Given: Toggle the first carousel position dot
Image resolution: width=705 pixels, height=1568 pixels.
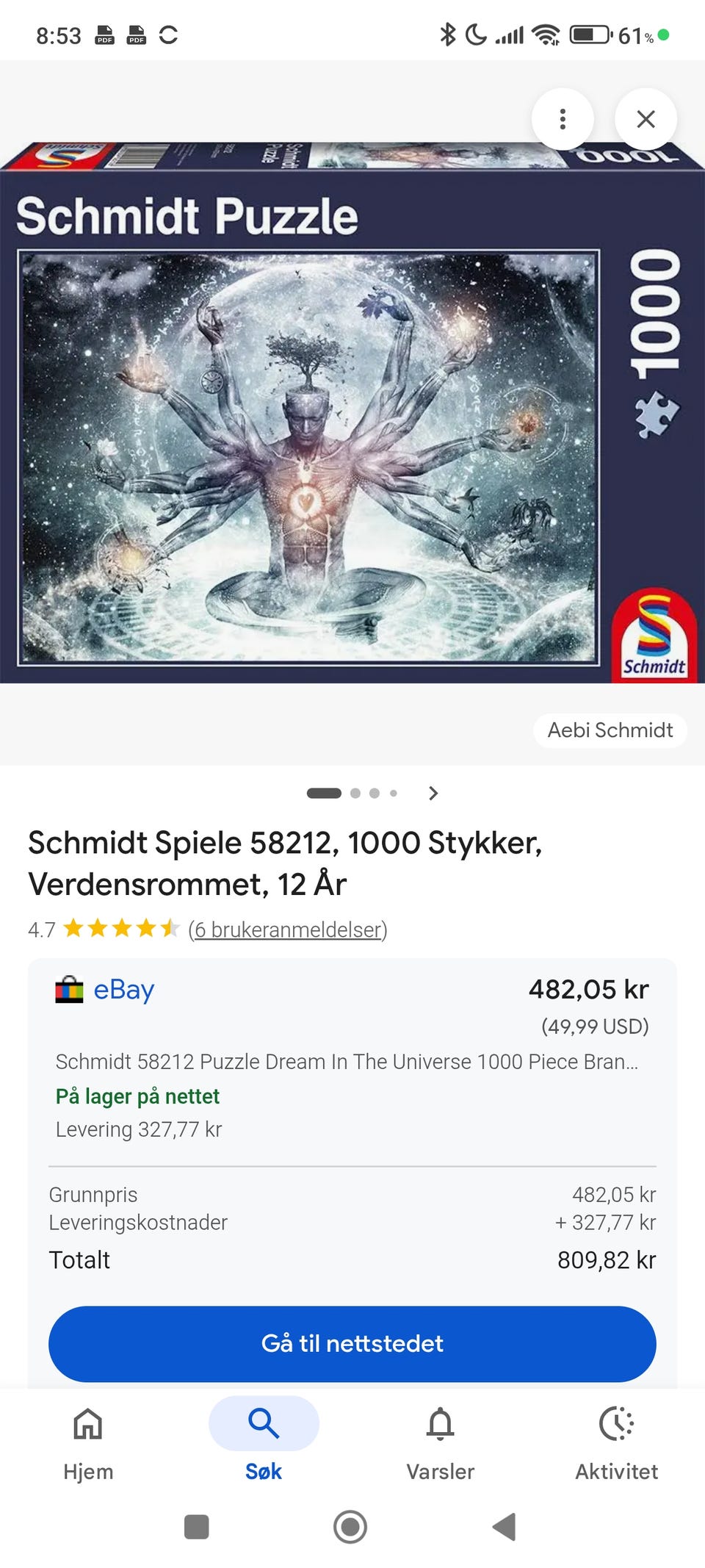Looking at the screenshot, I should point(324,793).
